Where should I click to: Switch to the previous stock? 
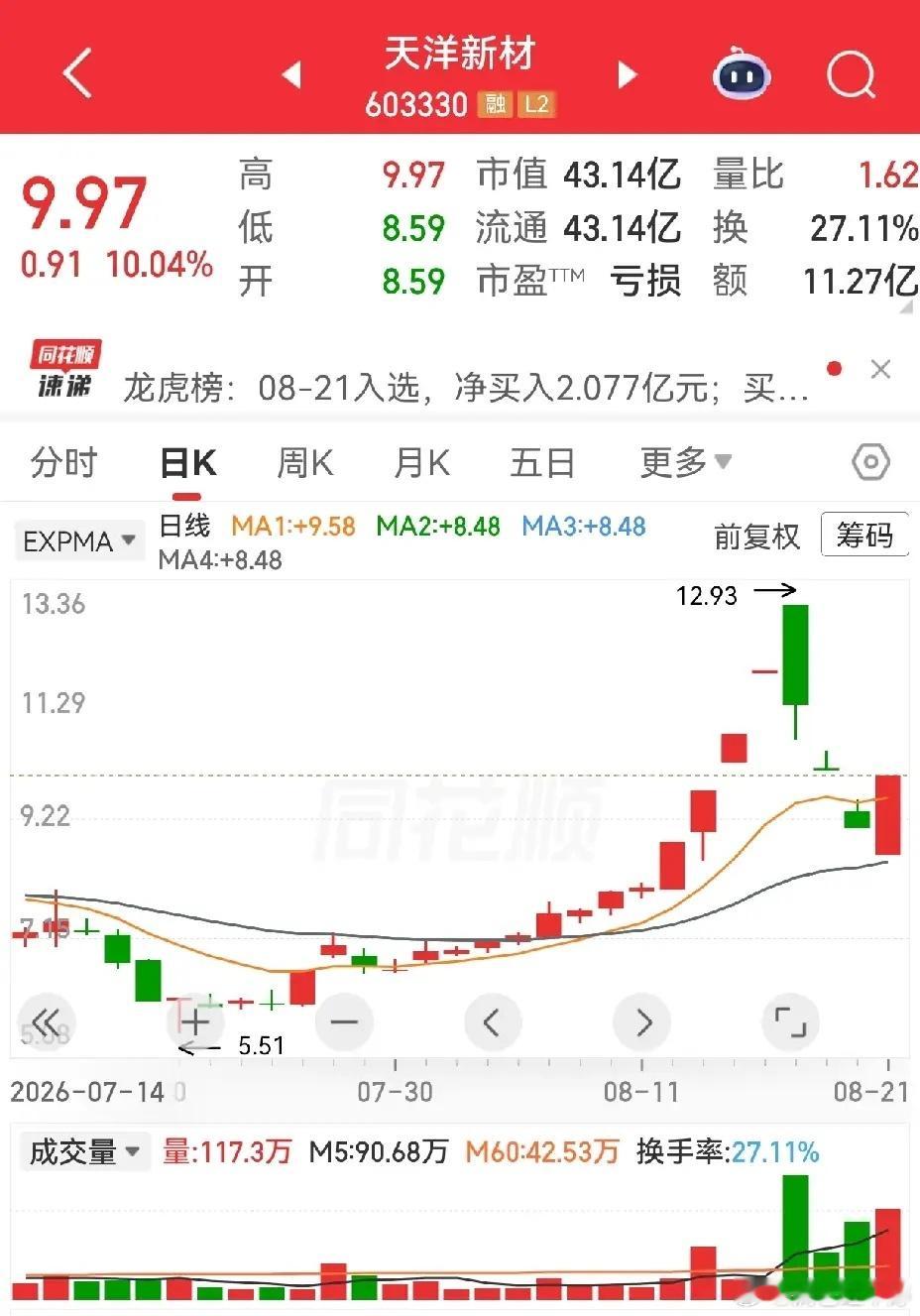291,74
